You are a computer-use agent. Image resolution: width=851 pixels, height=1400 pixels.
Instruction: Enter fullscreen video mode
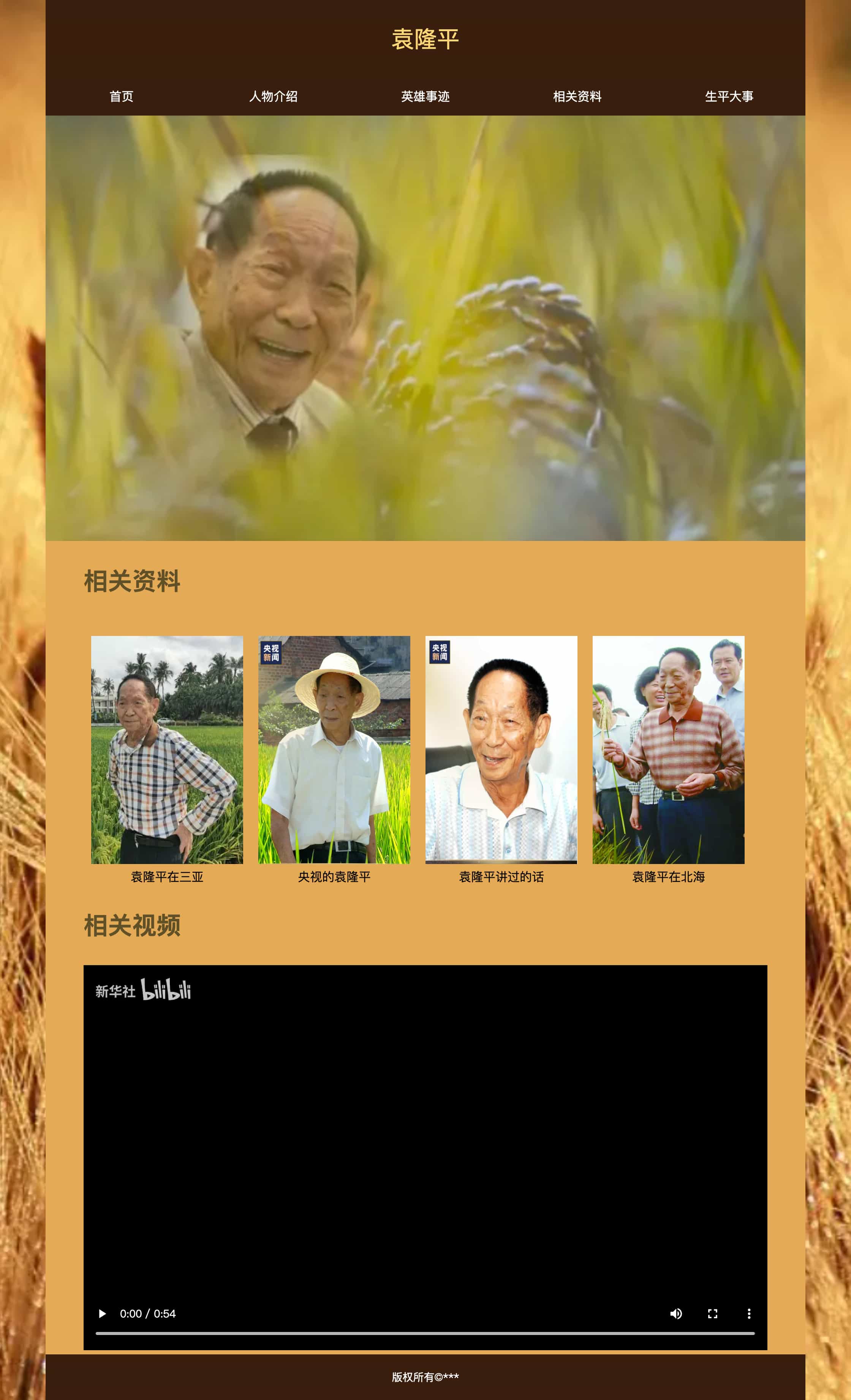(712, 1314)
